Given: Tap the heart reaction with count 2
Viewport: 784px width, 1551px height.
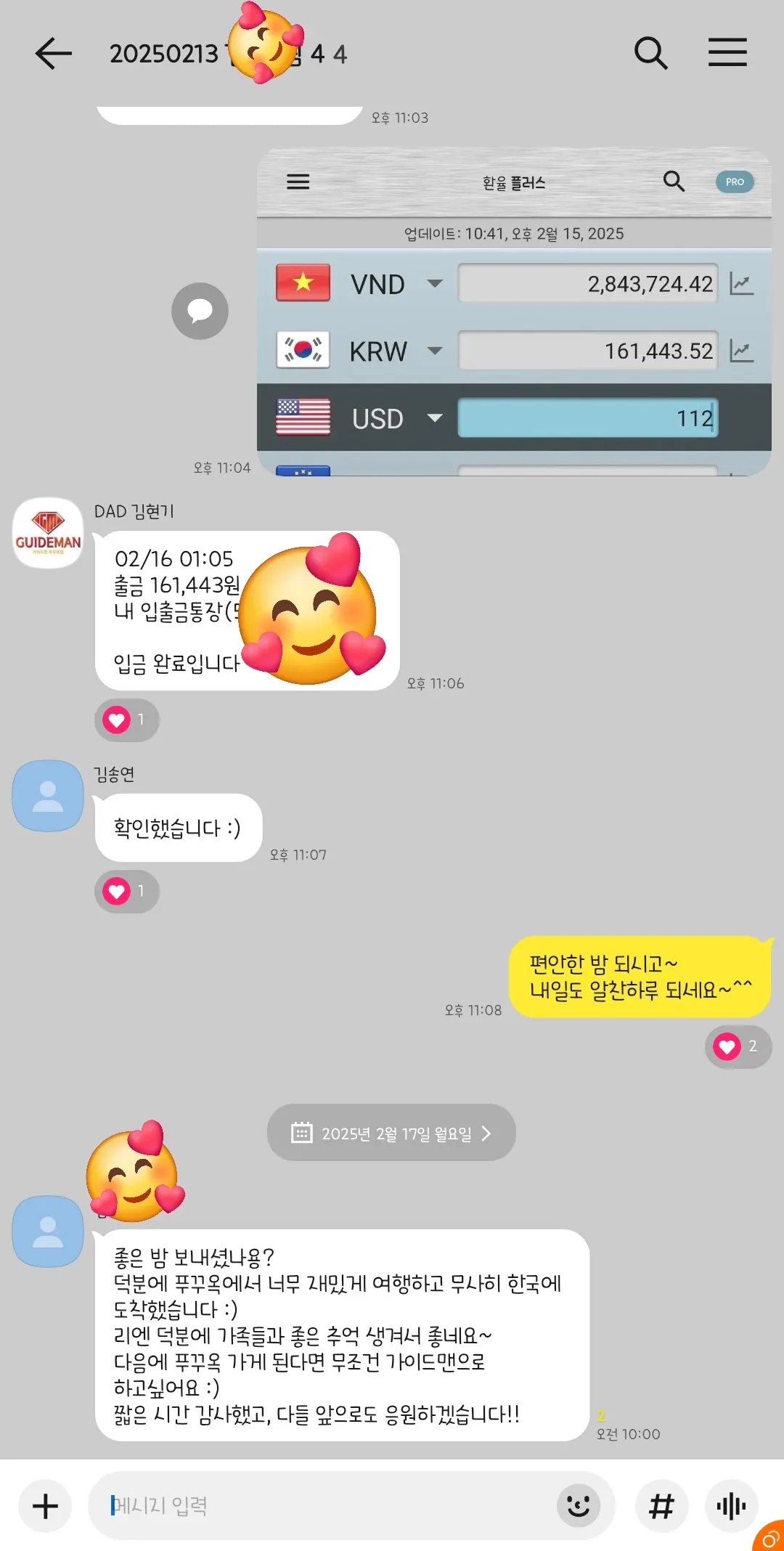Looking at the screenshot, I should [738, 1046].
